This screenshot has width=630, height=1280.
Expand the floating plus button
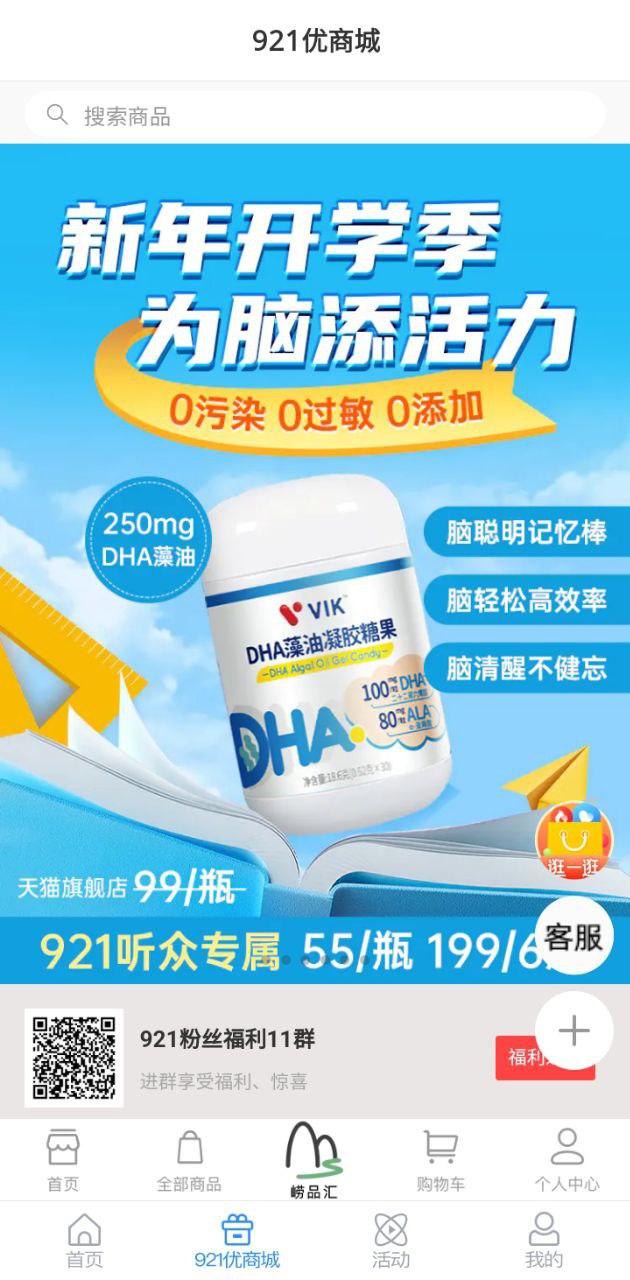574,1030
